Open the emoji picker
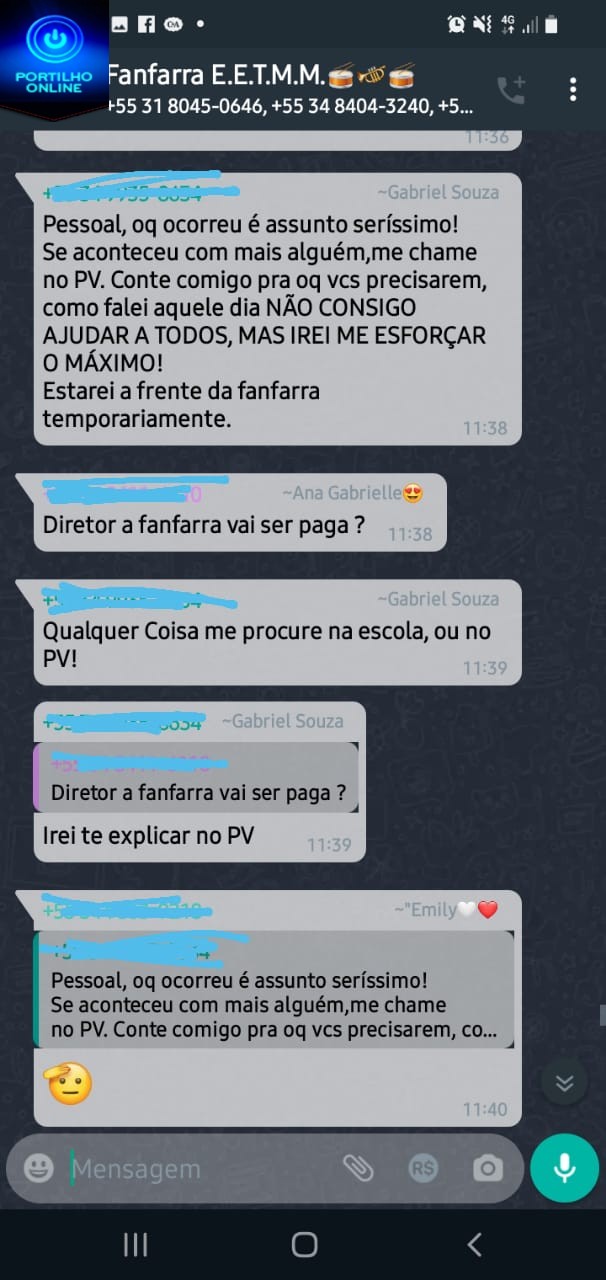The width and height of the screenshot is (606, 1280). tap(39, 1168)
